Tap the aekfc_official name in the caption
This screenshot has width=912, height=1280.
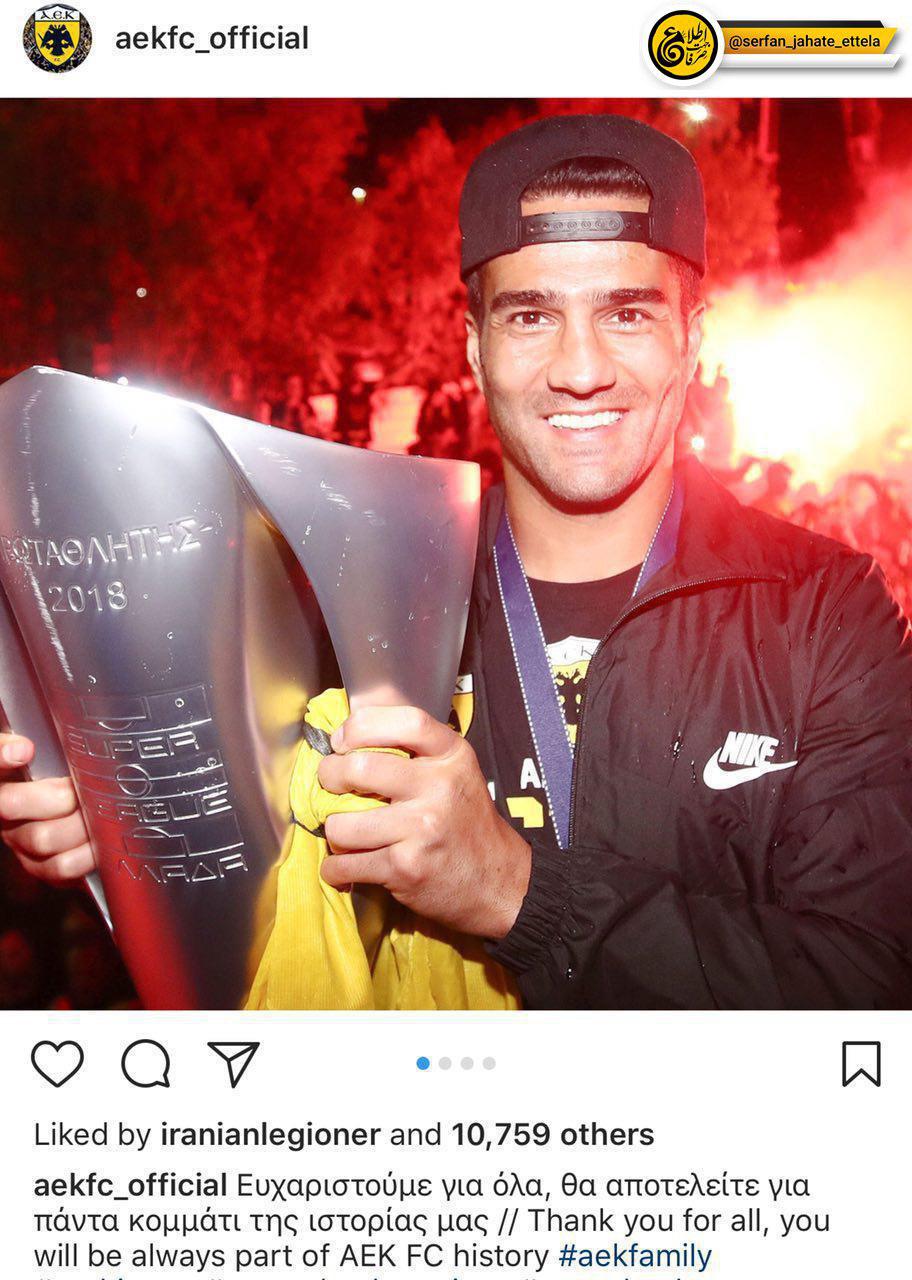[x=131, y=1187]
